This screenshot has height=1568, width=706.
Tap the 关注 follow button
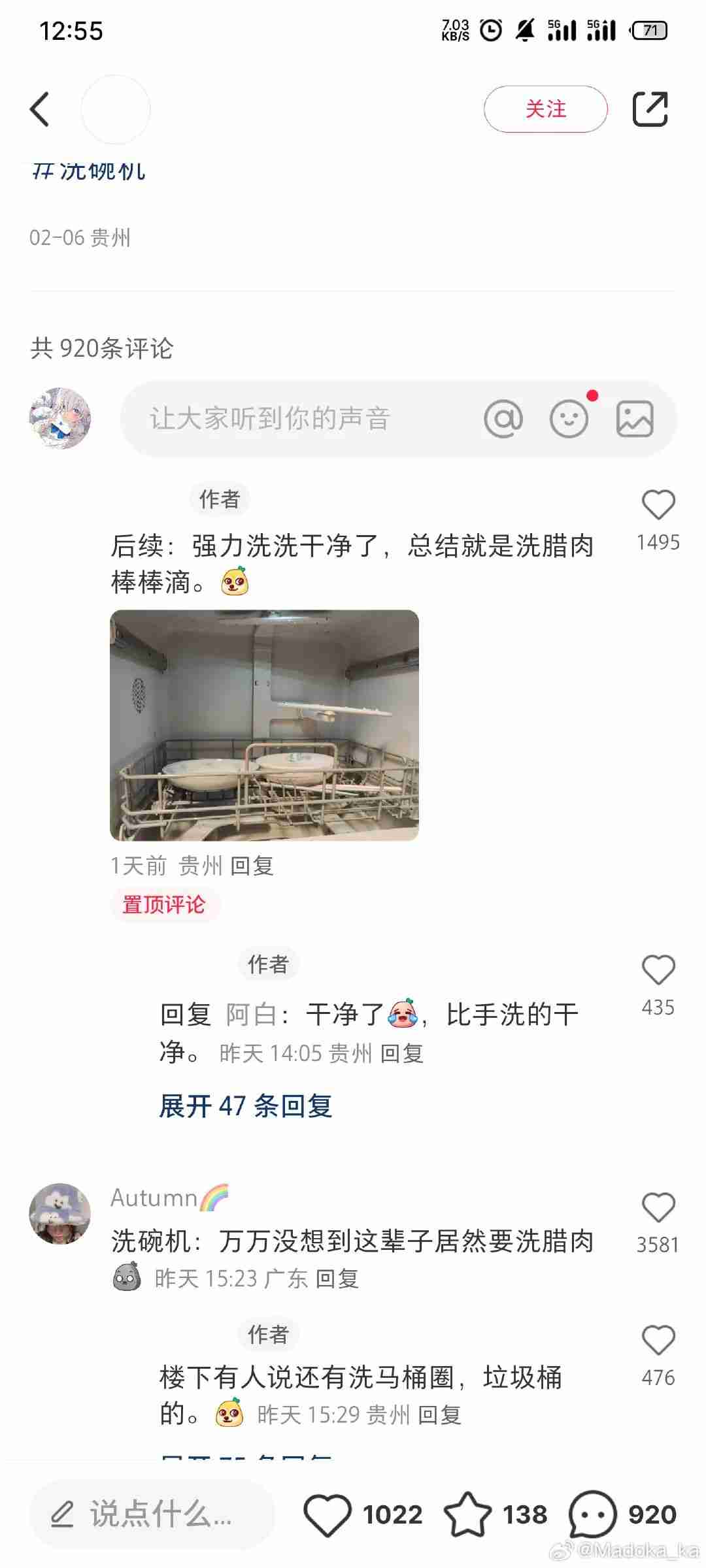point(545,109)
